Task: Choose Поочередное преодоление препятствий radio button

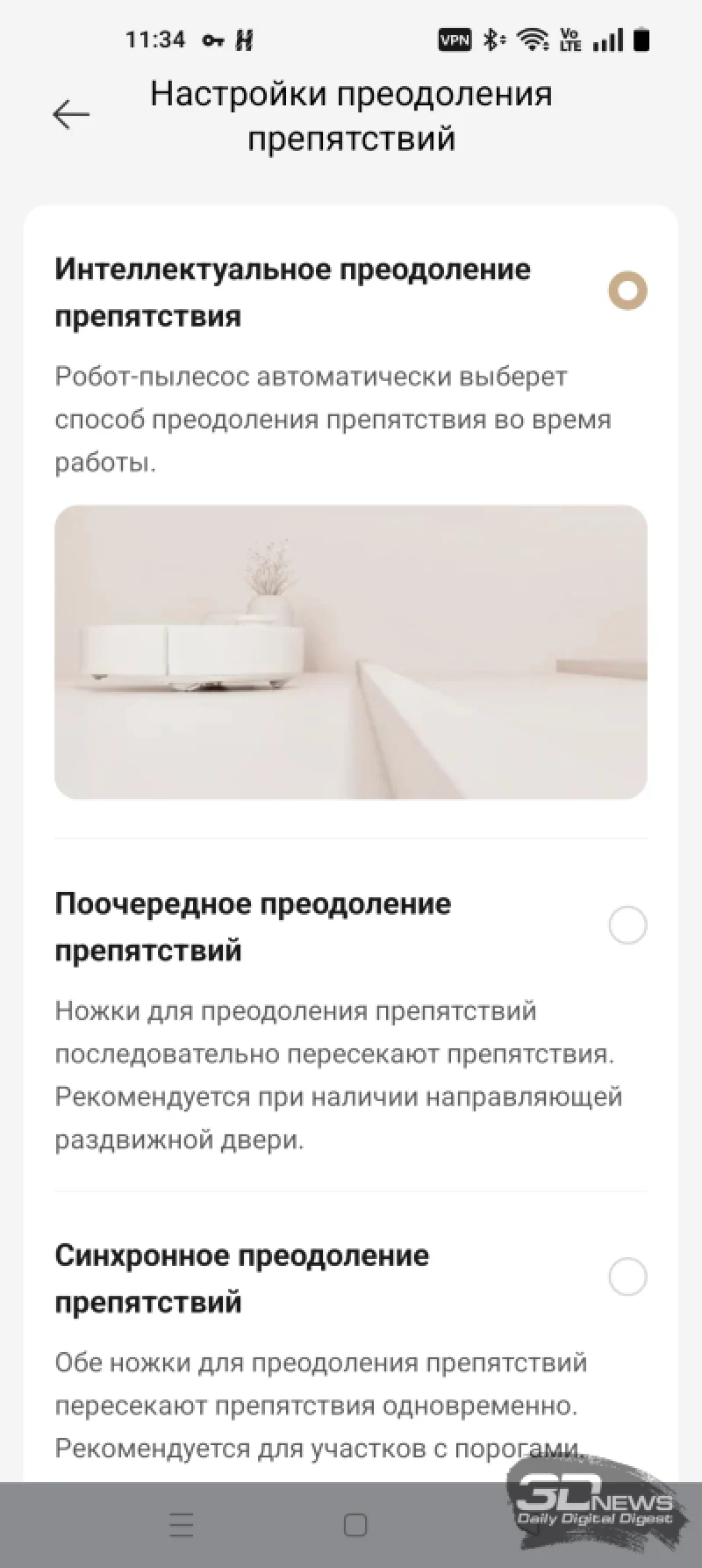Action: [627, 925]
